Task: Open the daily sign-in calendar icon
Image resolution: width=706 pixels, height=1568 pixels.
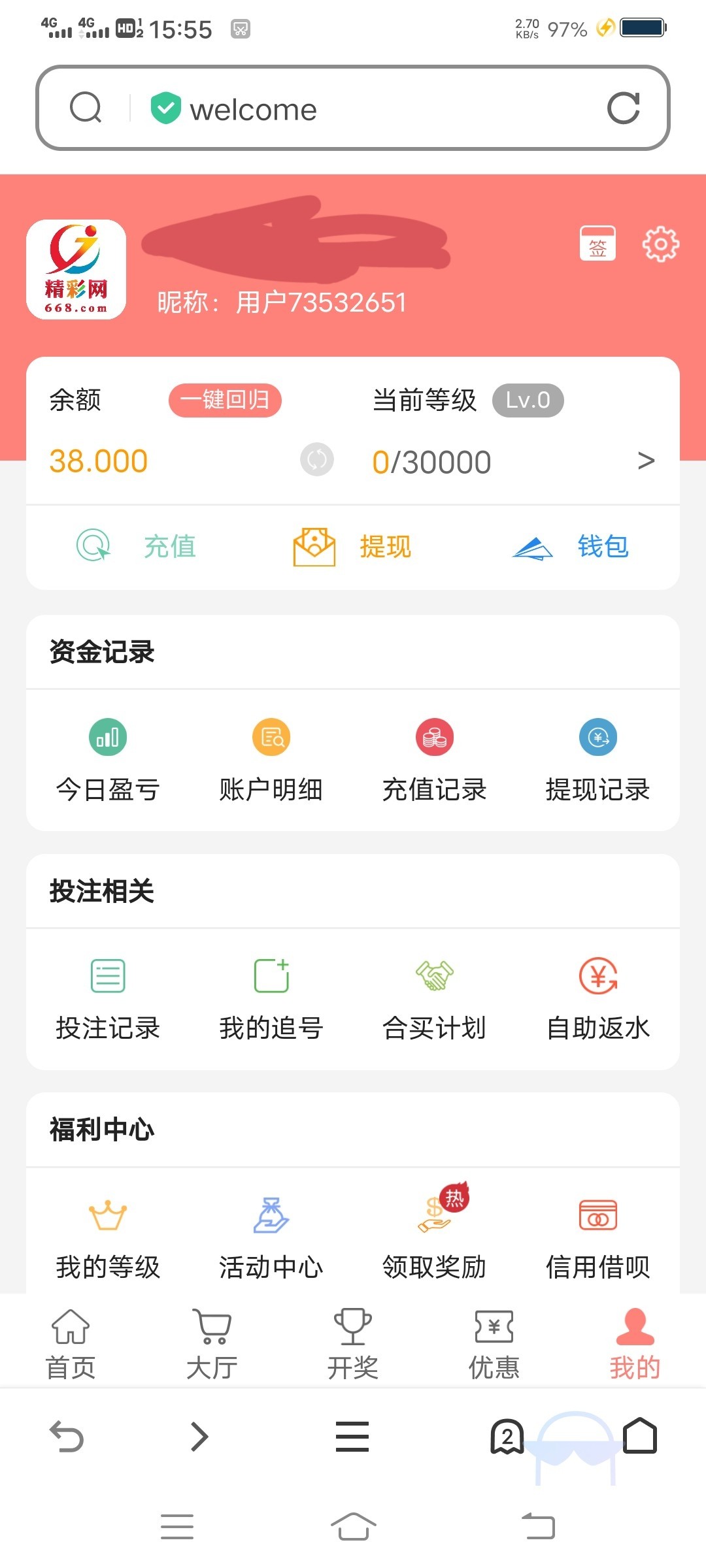Action: (x=597, y=244)
